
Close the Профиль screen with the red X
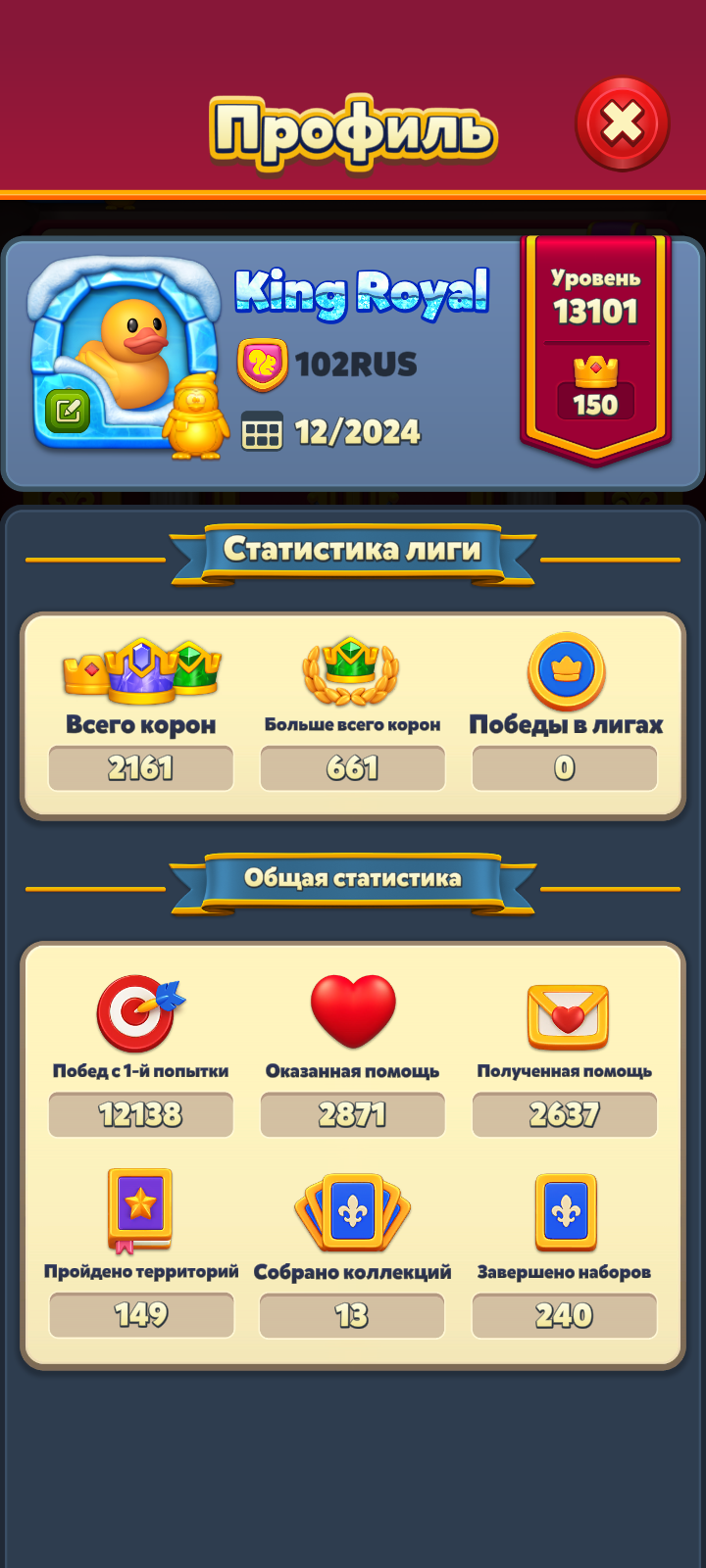[x=622, y=124]
